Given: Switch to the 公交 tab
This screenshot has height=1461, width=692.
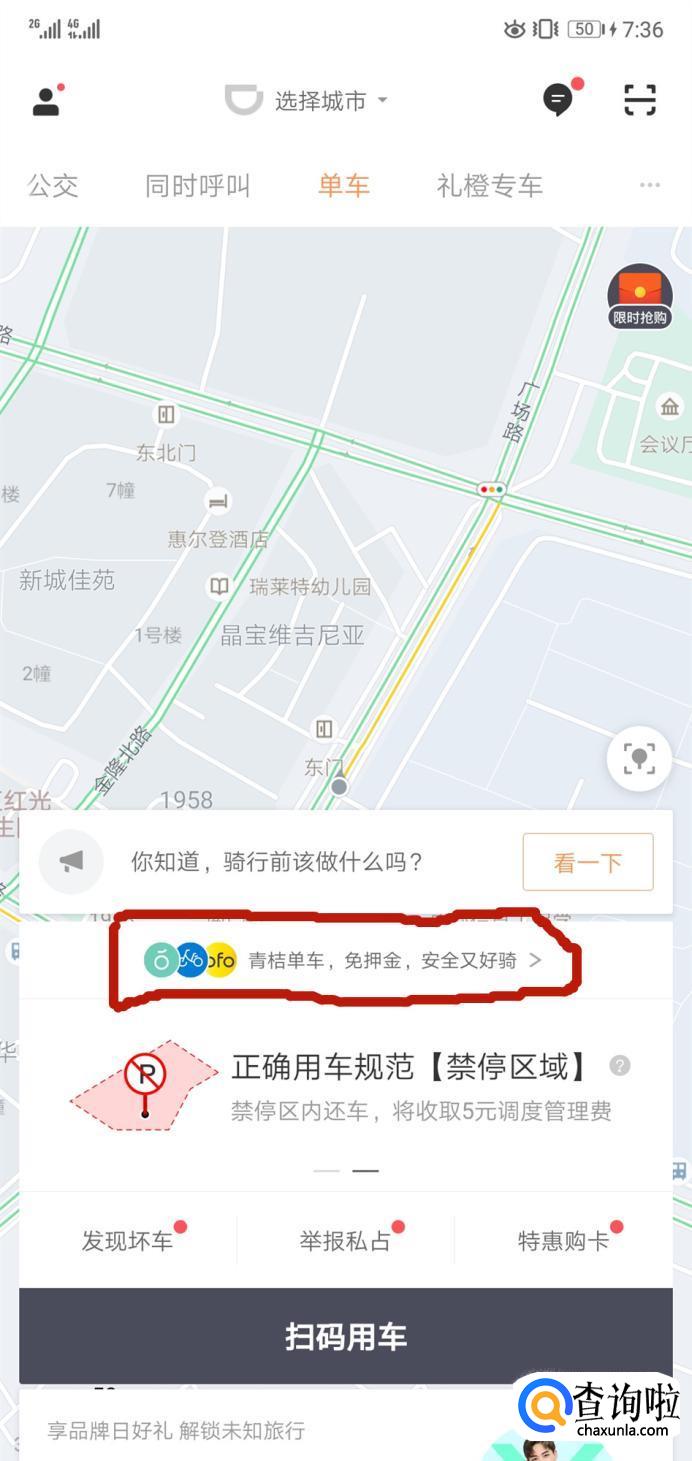Looking at the screenshot, I should point(53,186).
